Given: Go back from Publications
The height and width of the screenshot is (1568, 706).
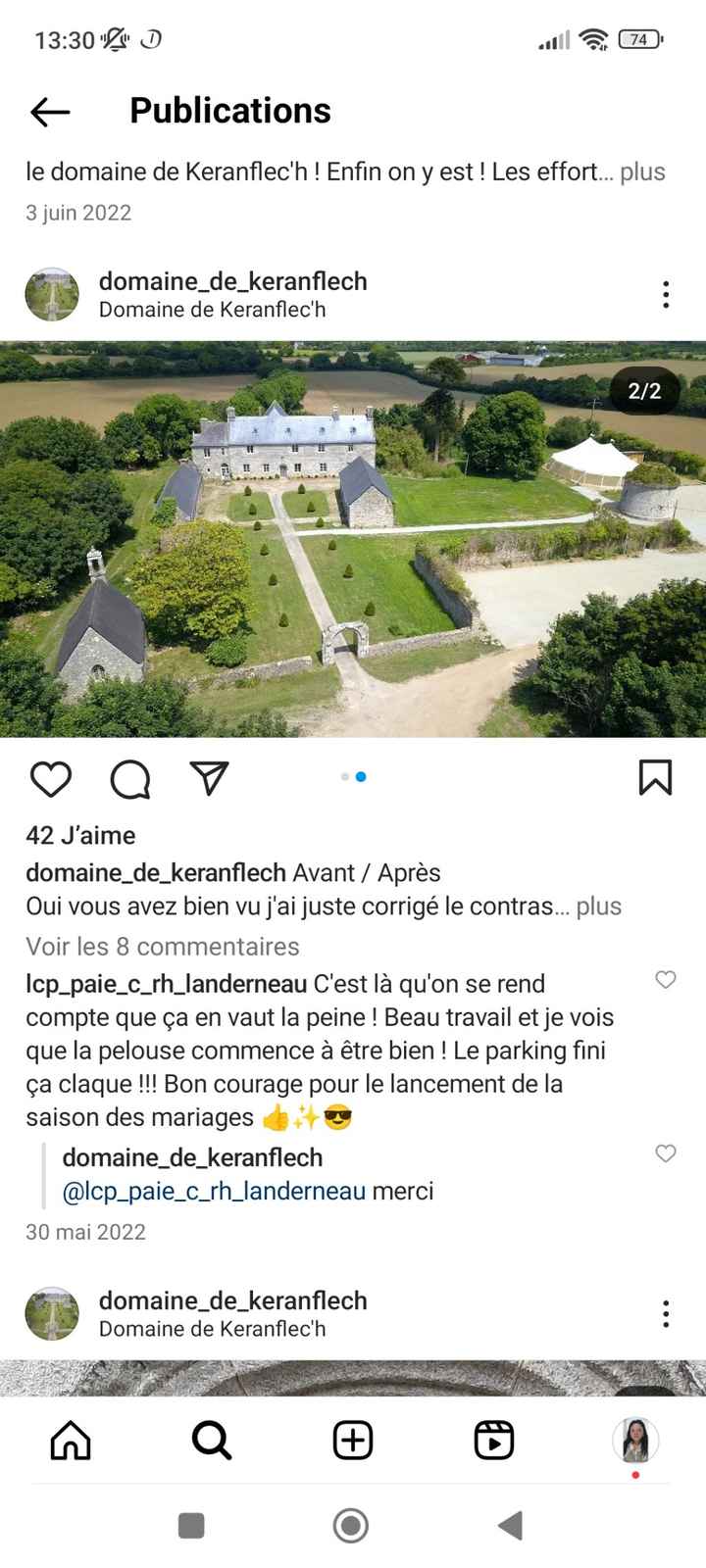Looking at the screenshot, I should point(50,112).
